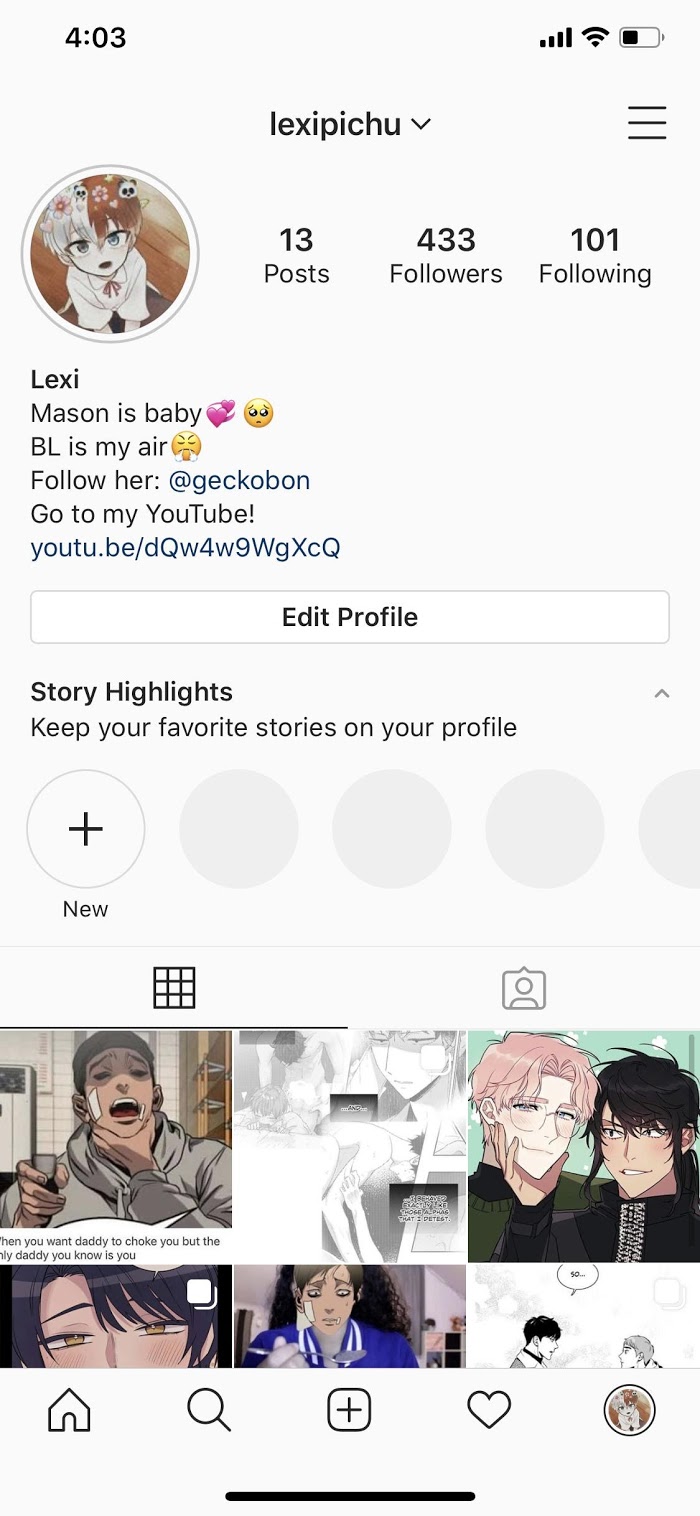Add a New story highlight

click(x=86, y=829)
